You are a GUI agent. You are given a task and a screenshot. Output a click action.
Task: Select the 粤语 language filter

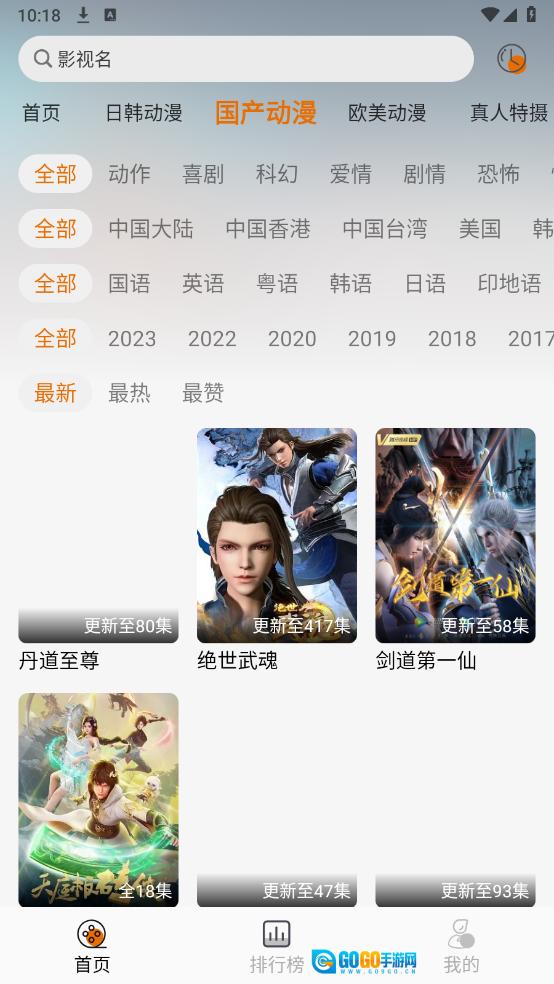(277, 284)
